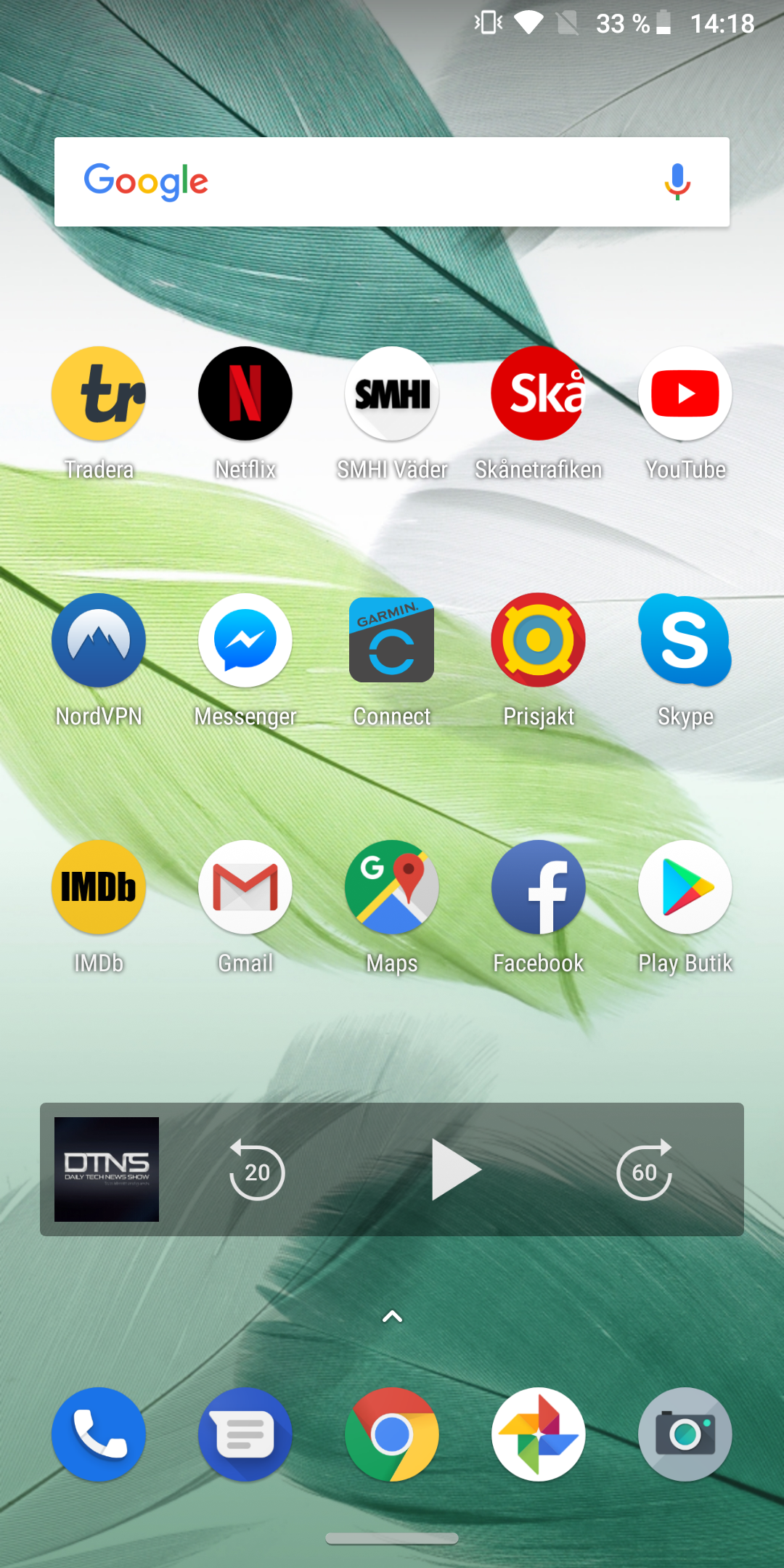Screen dimensions: 784x1568
Task: Open the Tradera app
Action: [99, 394]
